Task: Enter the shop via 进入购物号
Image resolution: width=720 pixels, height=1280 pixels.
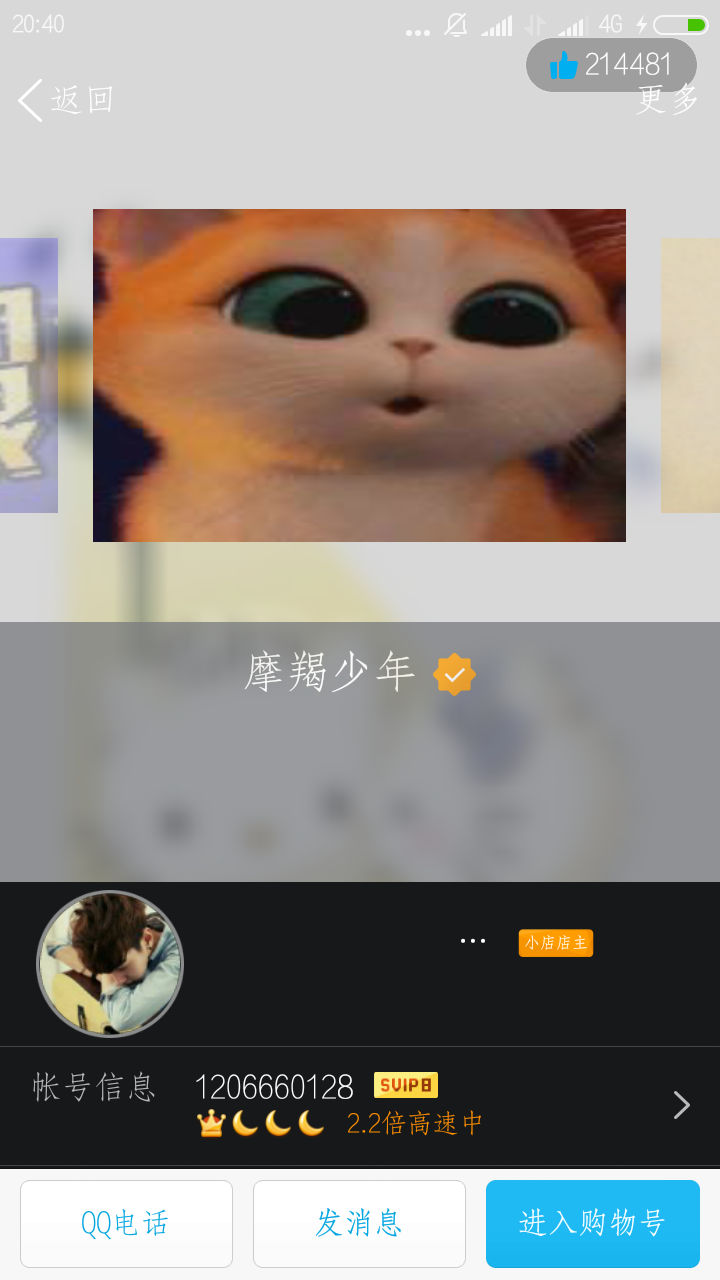Action: click(593, 1224)
